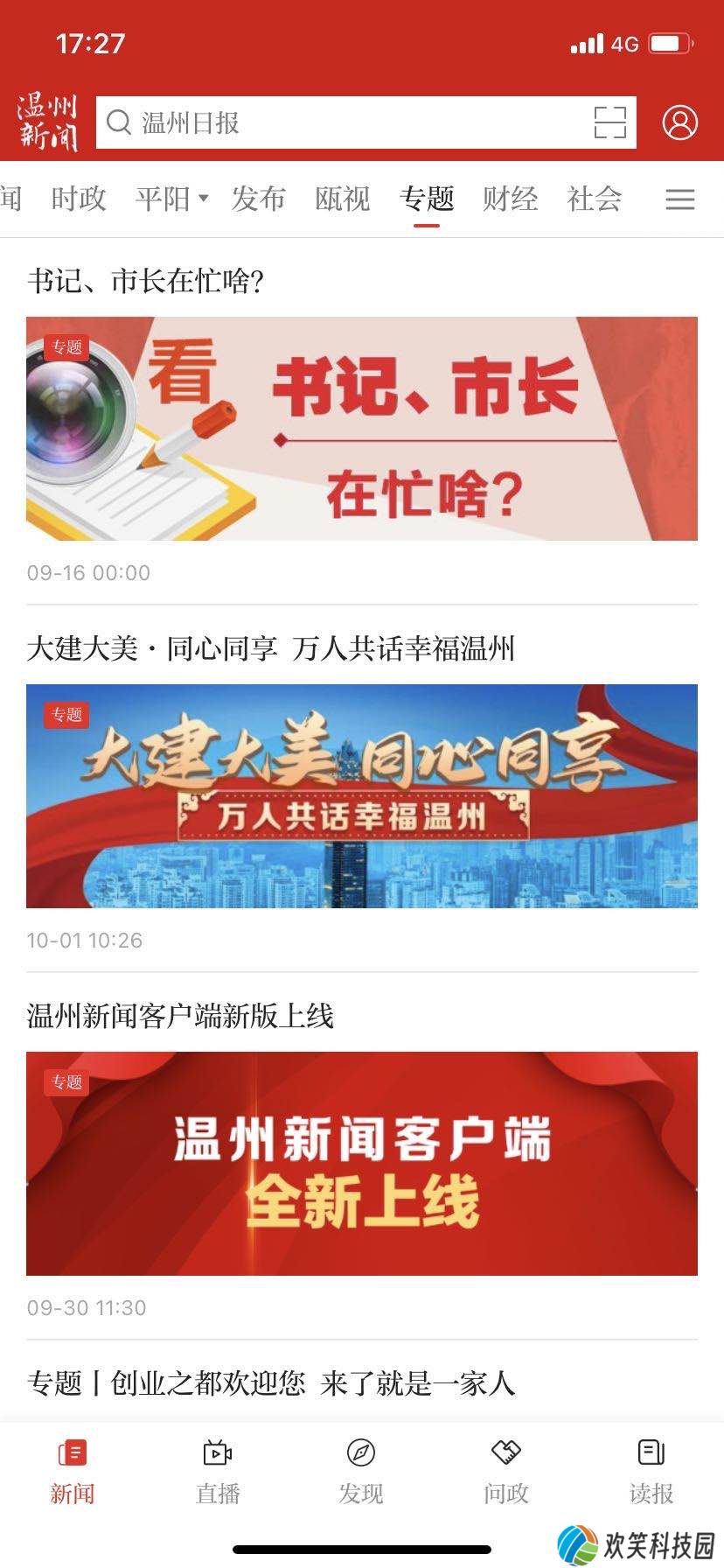Open the QR scan icon
Image resolution: width=724 pixels, height=1568 pixels.
[609, 122]
